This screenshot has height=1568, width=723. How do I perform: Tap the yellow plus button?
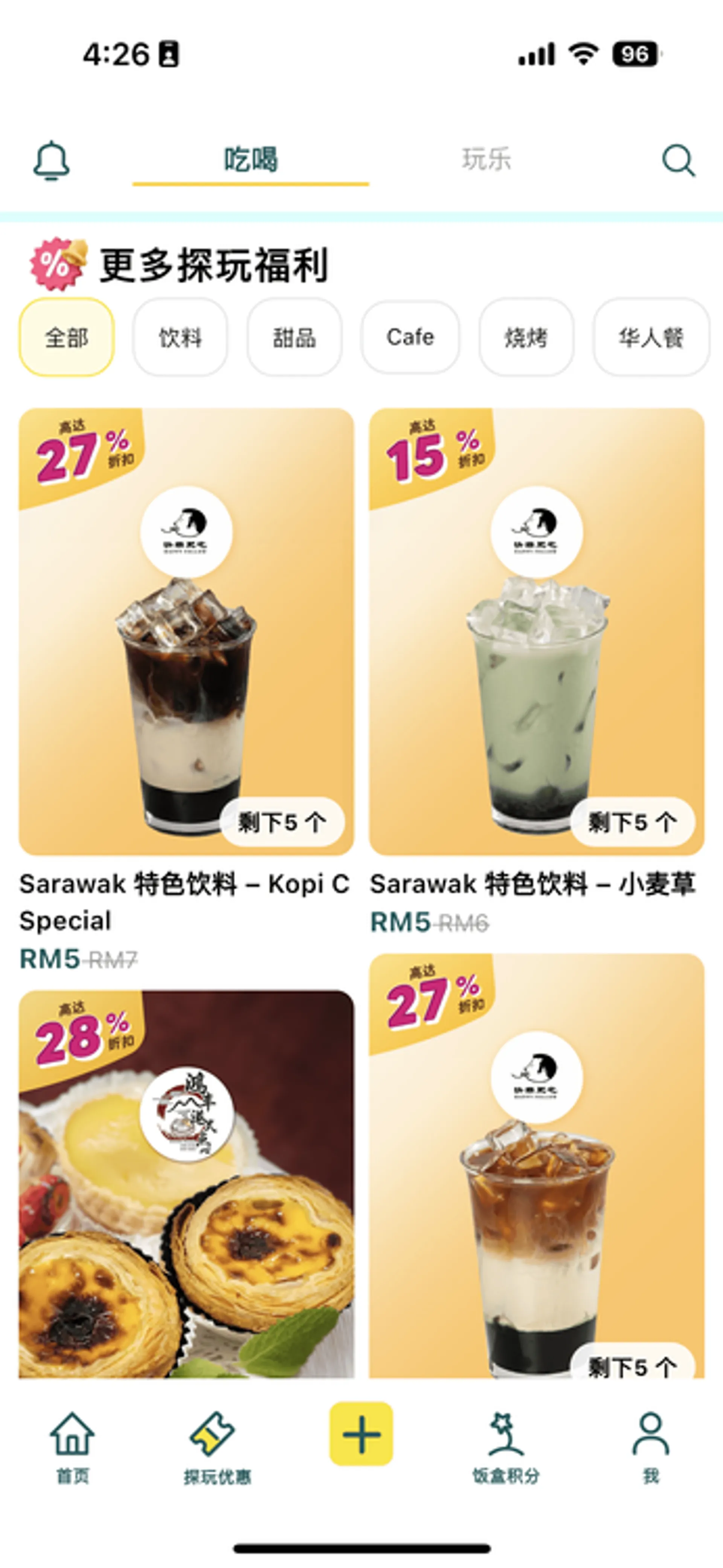[361, 1434]
